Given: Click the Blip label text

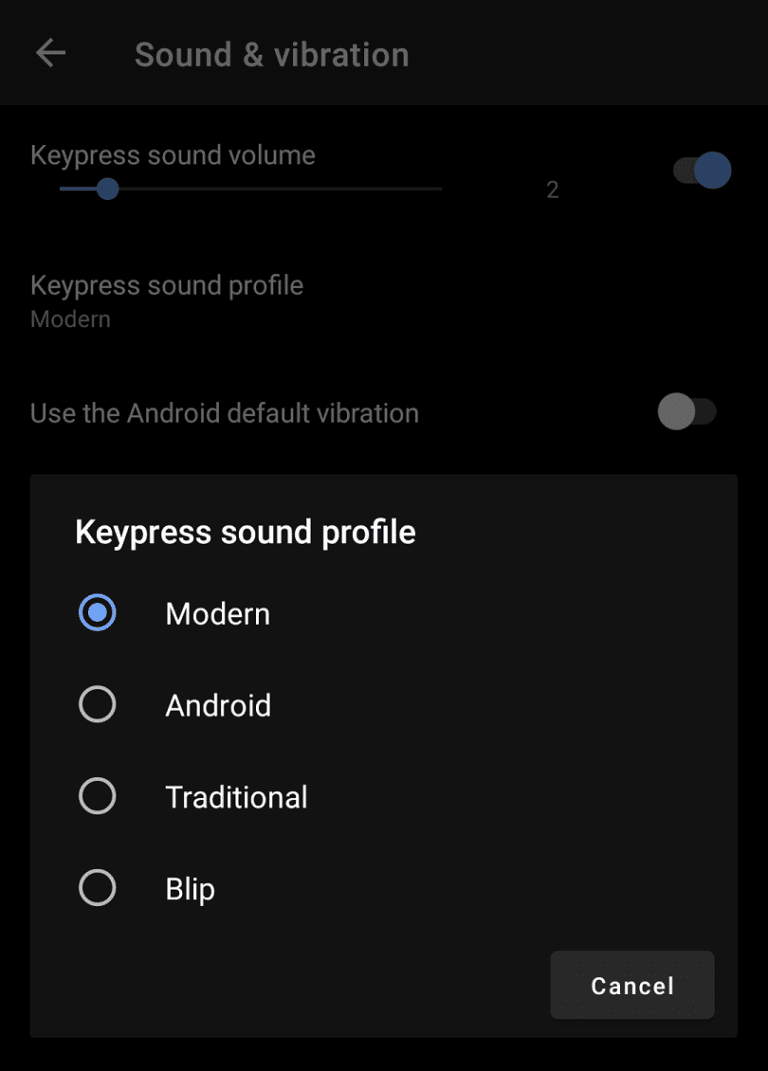Looking at the screenshot, I should [x=189, y=888].
